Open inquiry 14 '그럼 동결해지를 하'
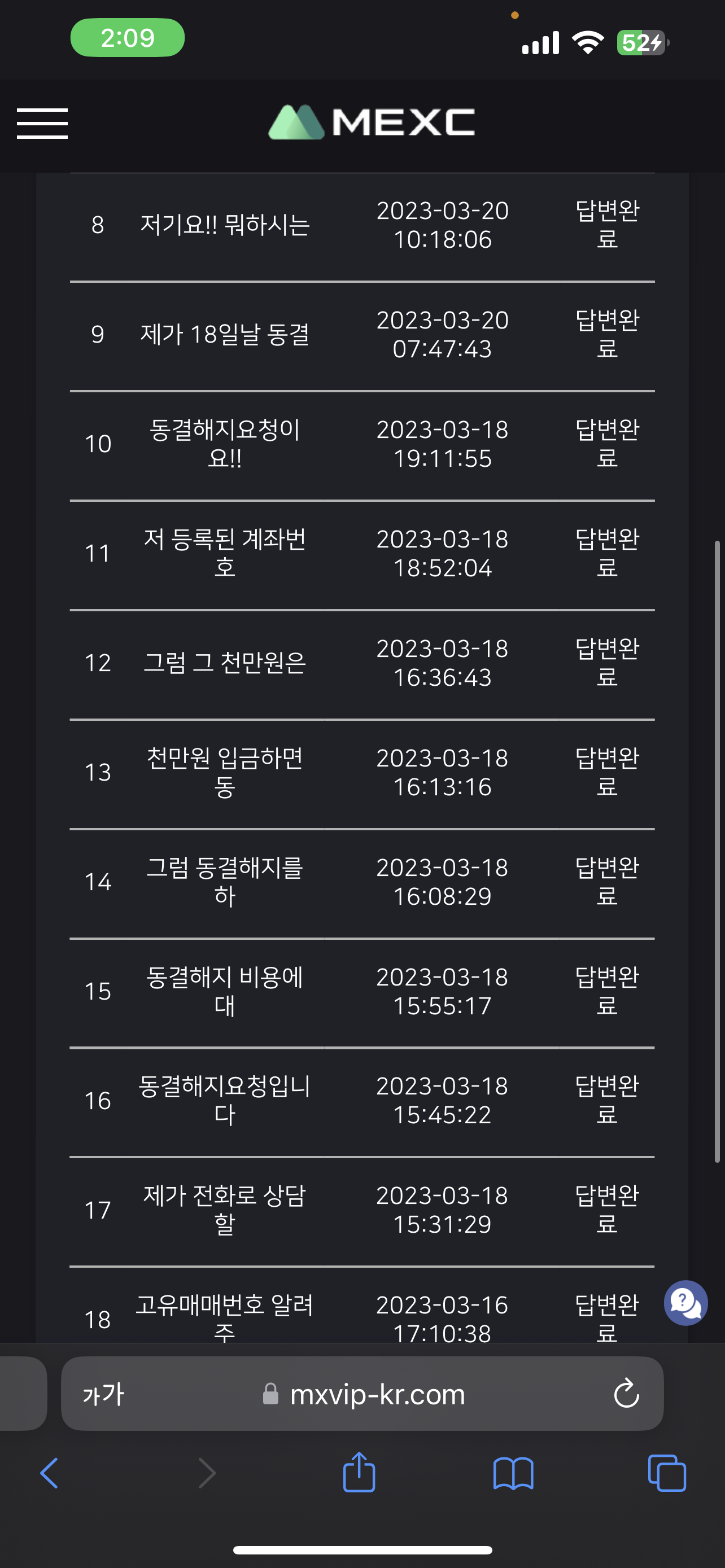Screen dimensions: 725x1568 click(225, 882)
